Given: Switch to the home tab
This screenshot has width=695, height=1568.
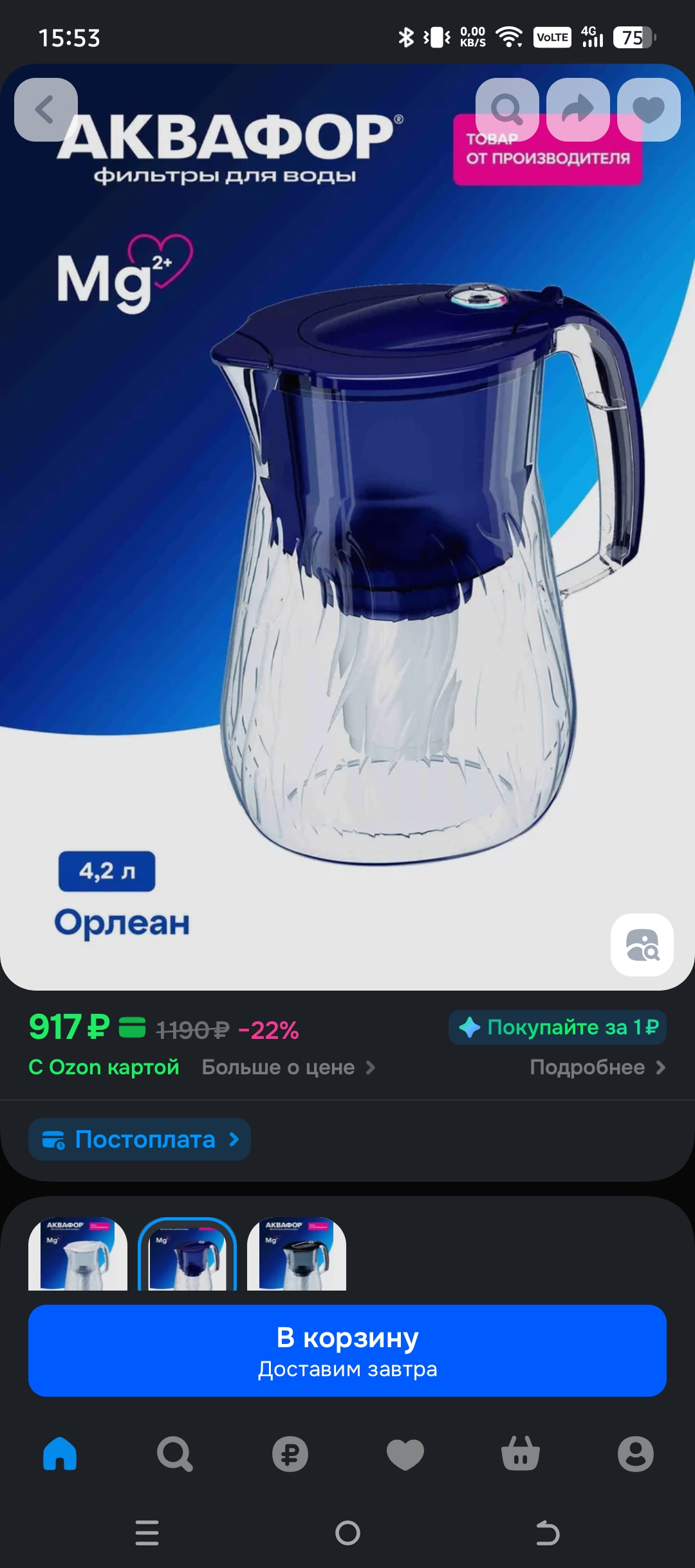Looking at the screenshot, I should pyautogui.click(x=60, y=1454).
